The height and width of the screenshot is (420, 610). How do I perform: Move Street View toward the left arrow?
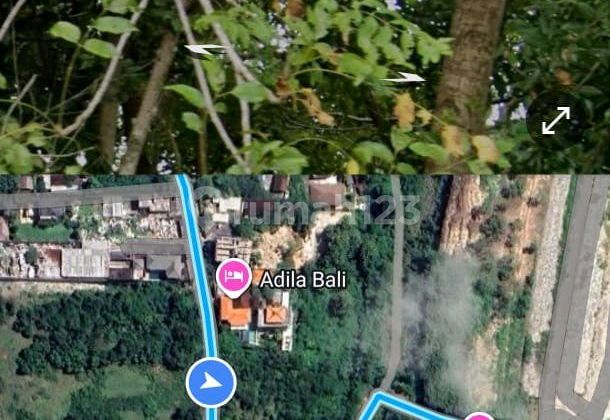point(205,49)
